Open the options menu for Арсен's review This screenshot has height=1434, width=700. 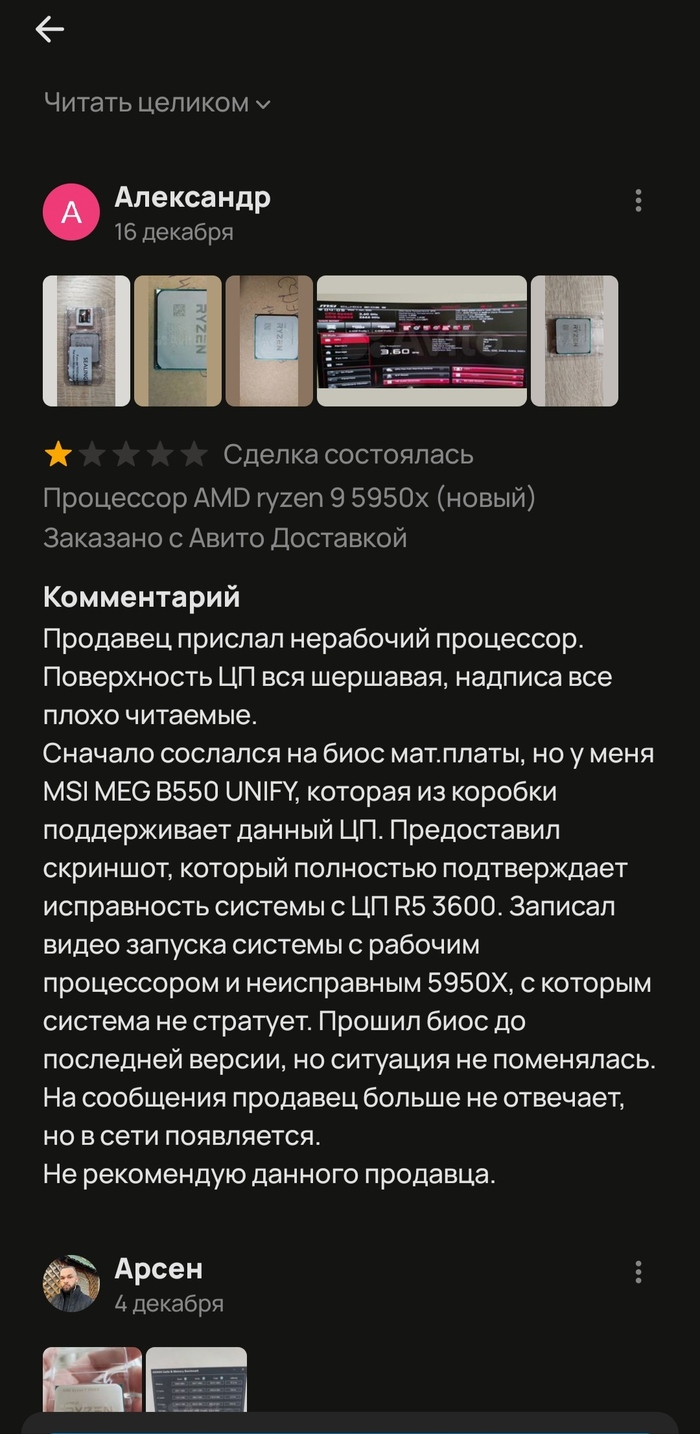tap(638, 1272)
